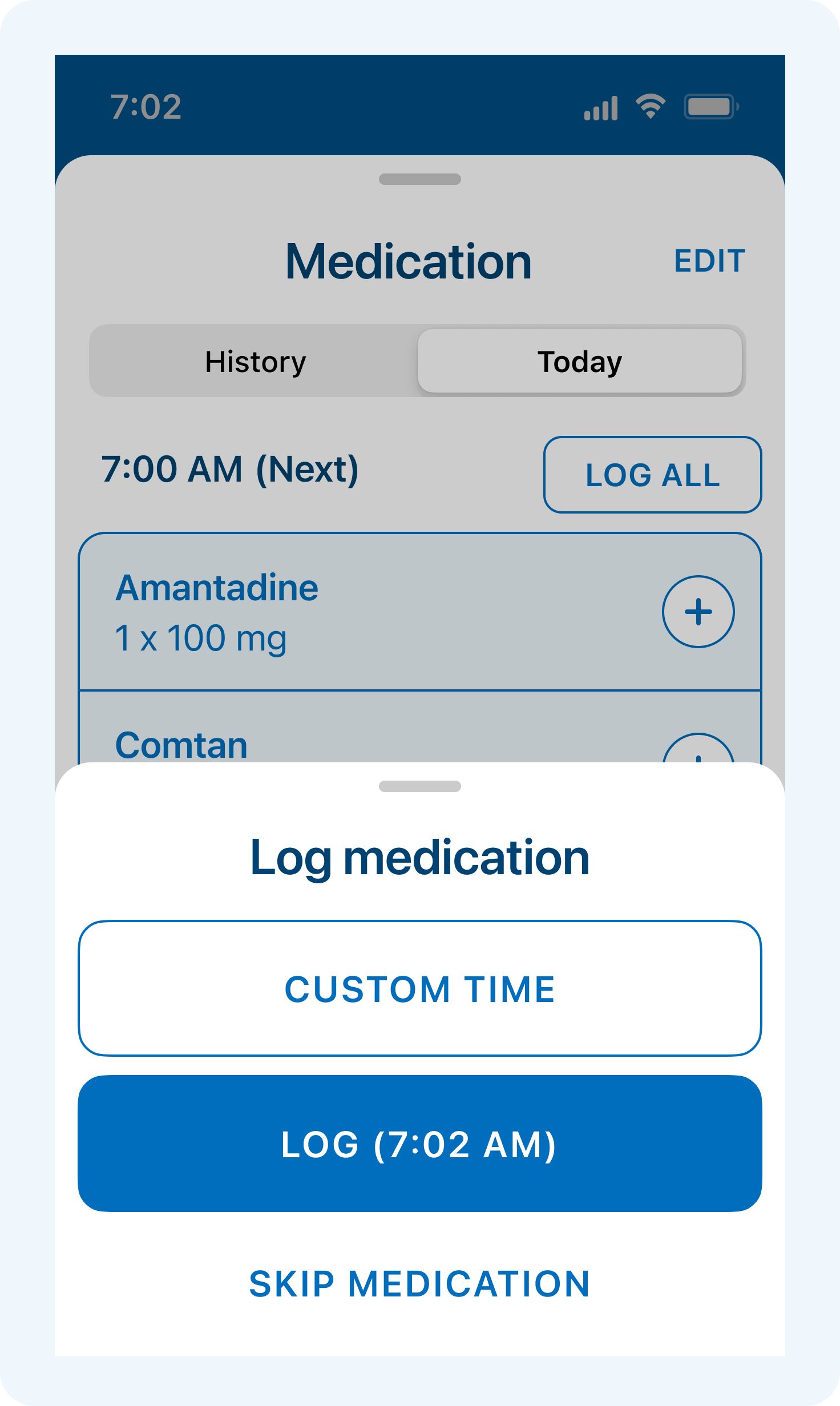Tap the Medication screen header

409,262
